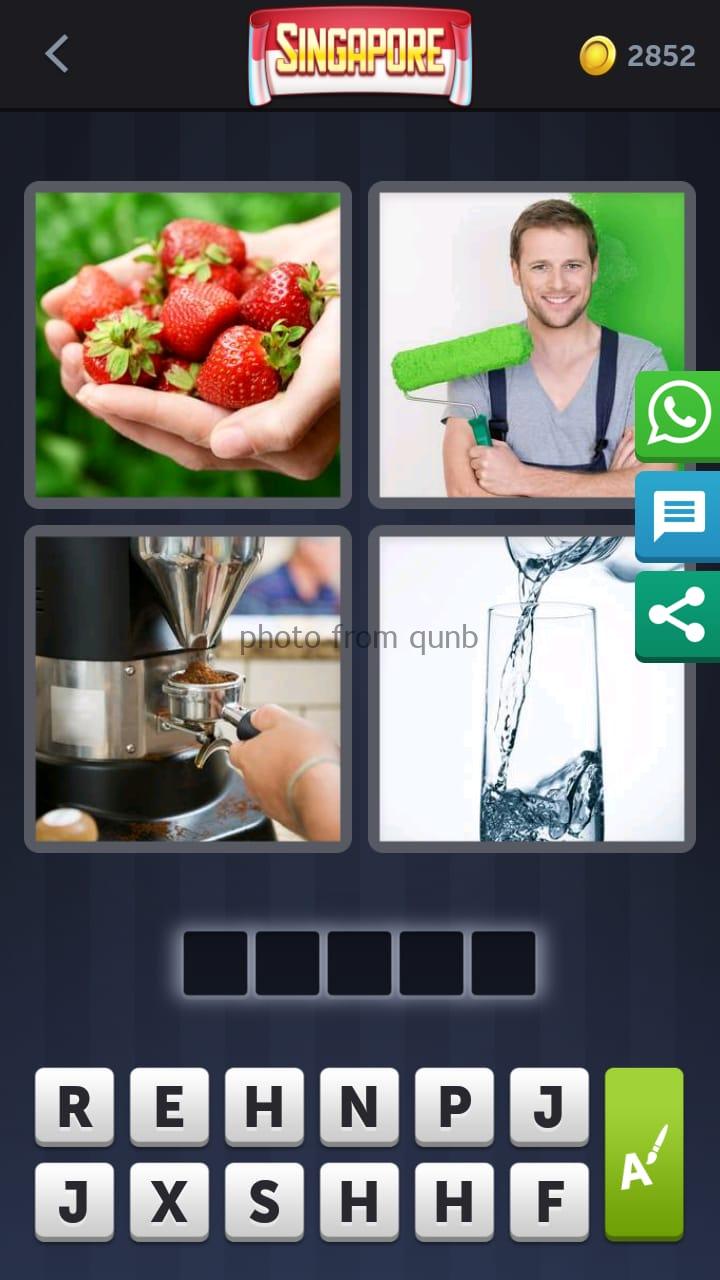Enlarge the water pouring into glass picture
720x1280 pixels.
click(532, 689)
